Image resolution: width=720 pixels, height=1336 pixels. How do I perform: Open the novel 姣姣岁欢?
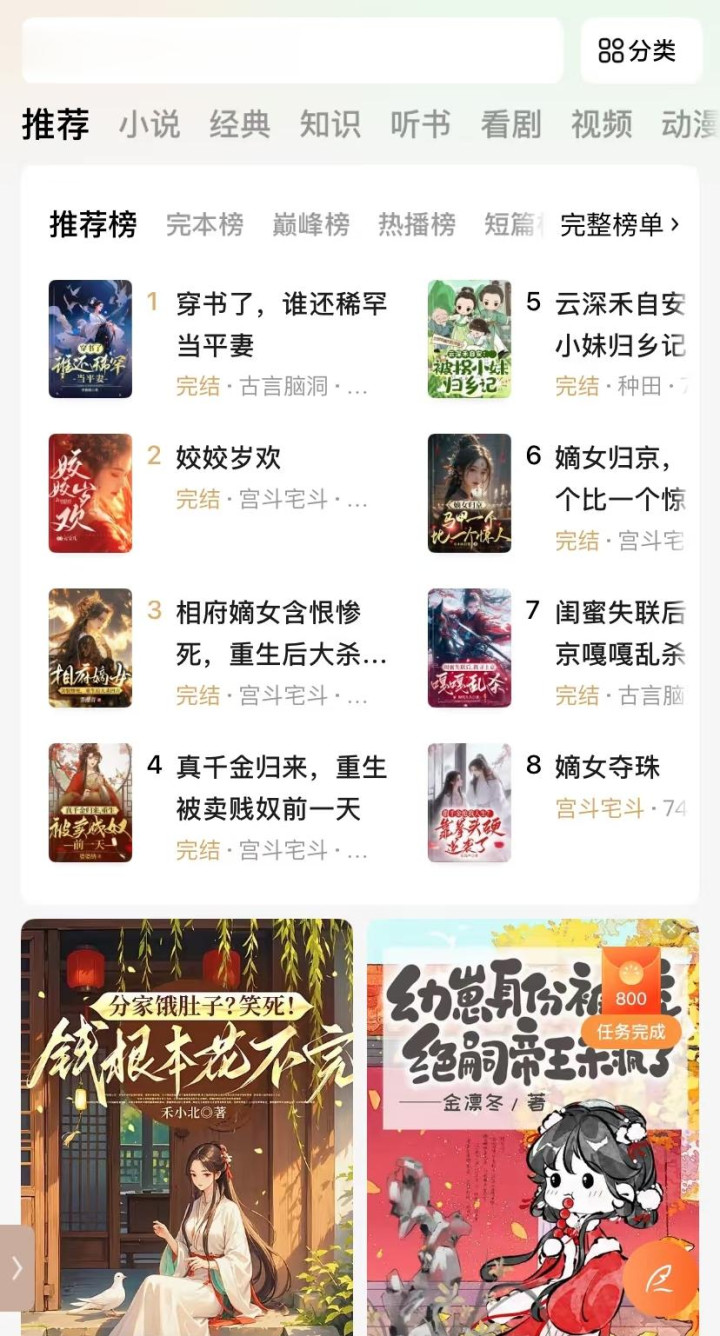228,458
